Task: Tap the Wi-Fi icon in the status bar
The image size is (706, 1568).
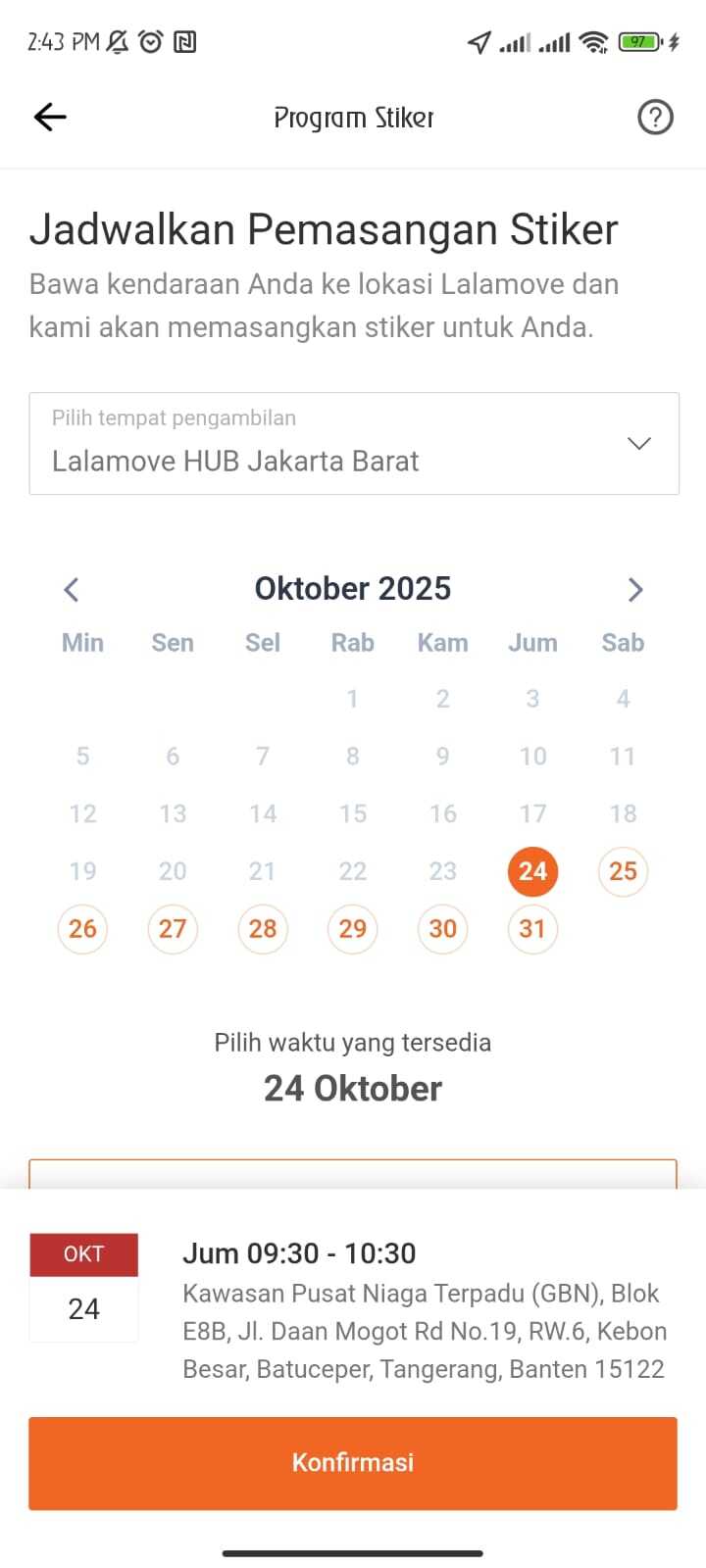Action: tap(592, 41)
